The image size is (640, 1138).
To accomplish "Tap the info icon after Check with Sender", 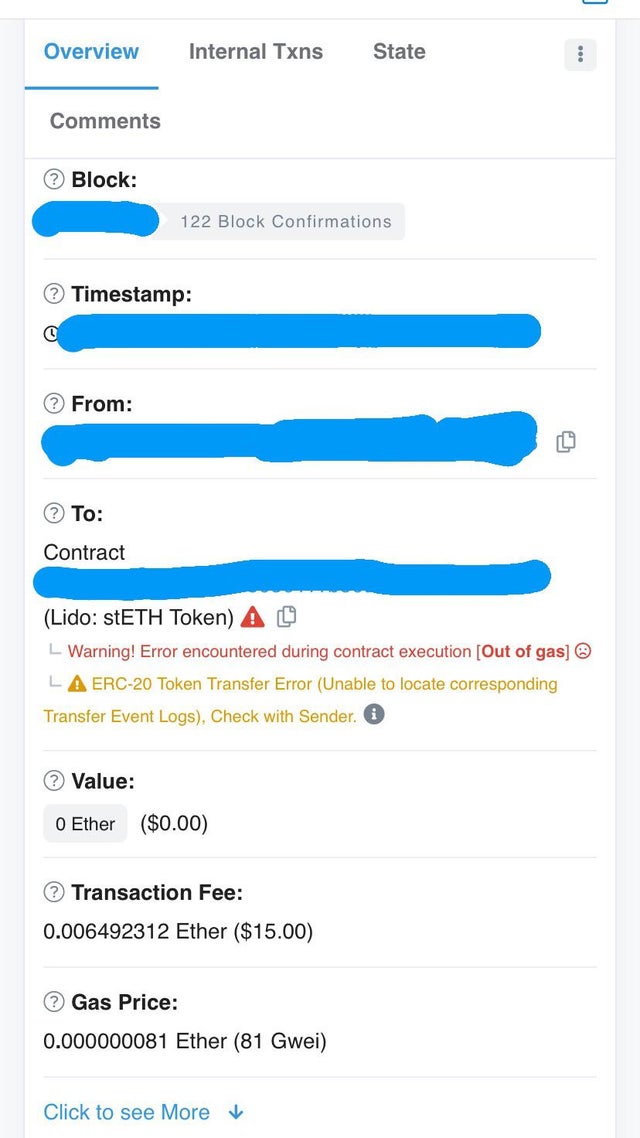I will [374, 715].
